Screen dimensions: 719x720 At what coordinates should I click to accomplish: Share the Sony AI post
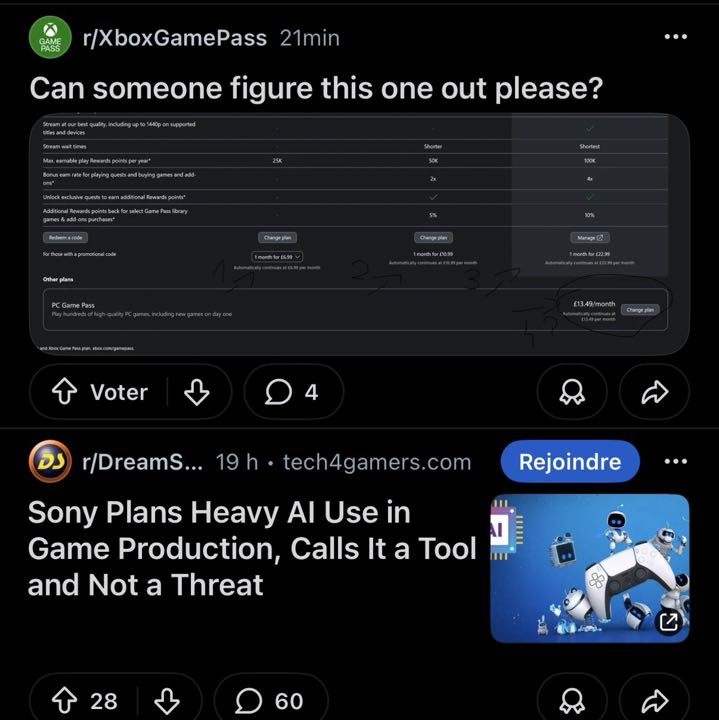pos(654,700)
